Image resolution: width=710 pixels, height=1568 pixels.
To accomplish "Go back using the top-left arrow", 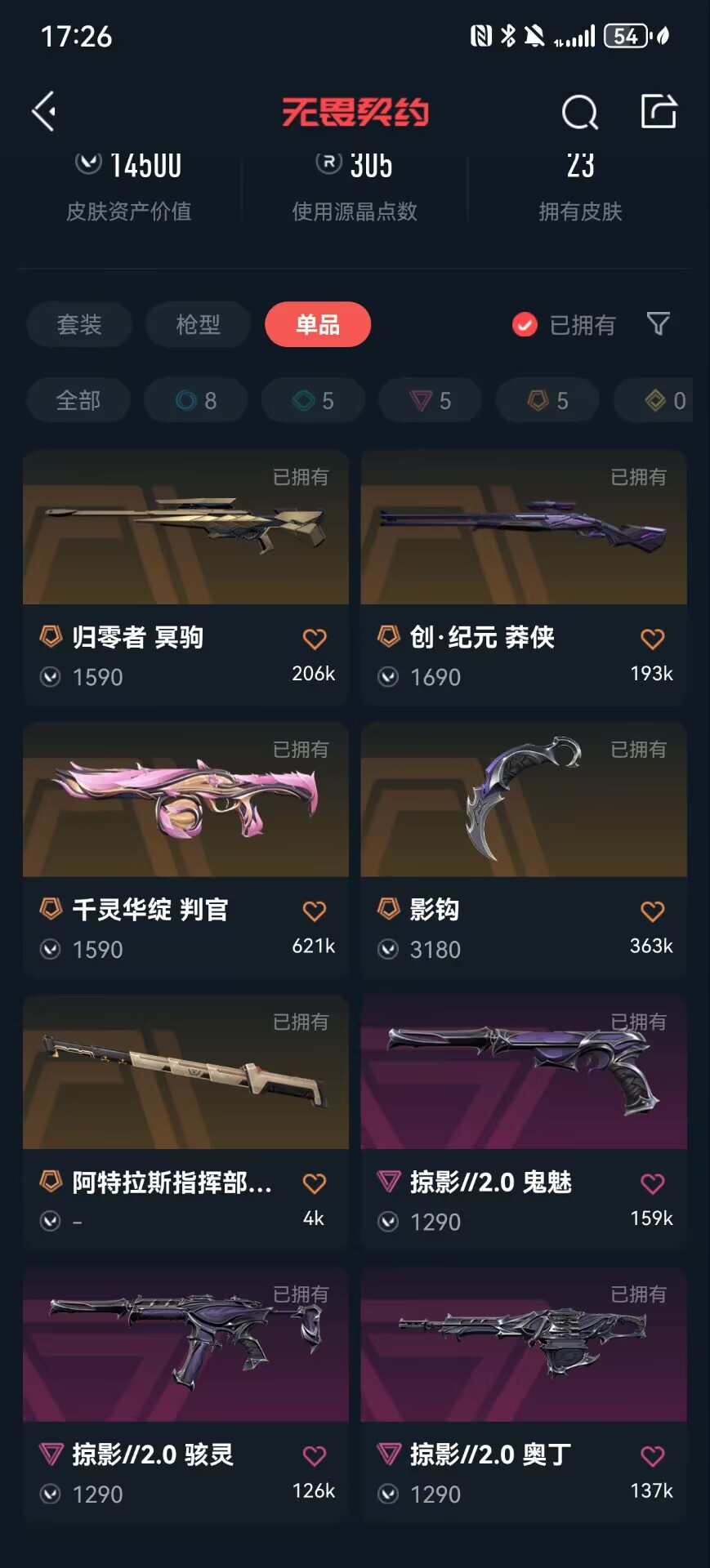I will [x=44, y=111].
